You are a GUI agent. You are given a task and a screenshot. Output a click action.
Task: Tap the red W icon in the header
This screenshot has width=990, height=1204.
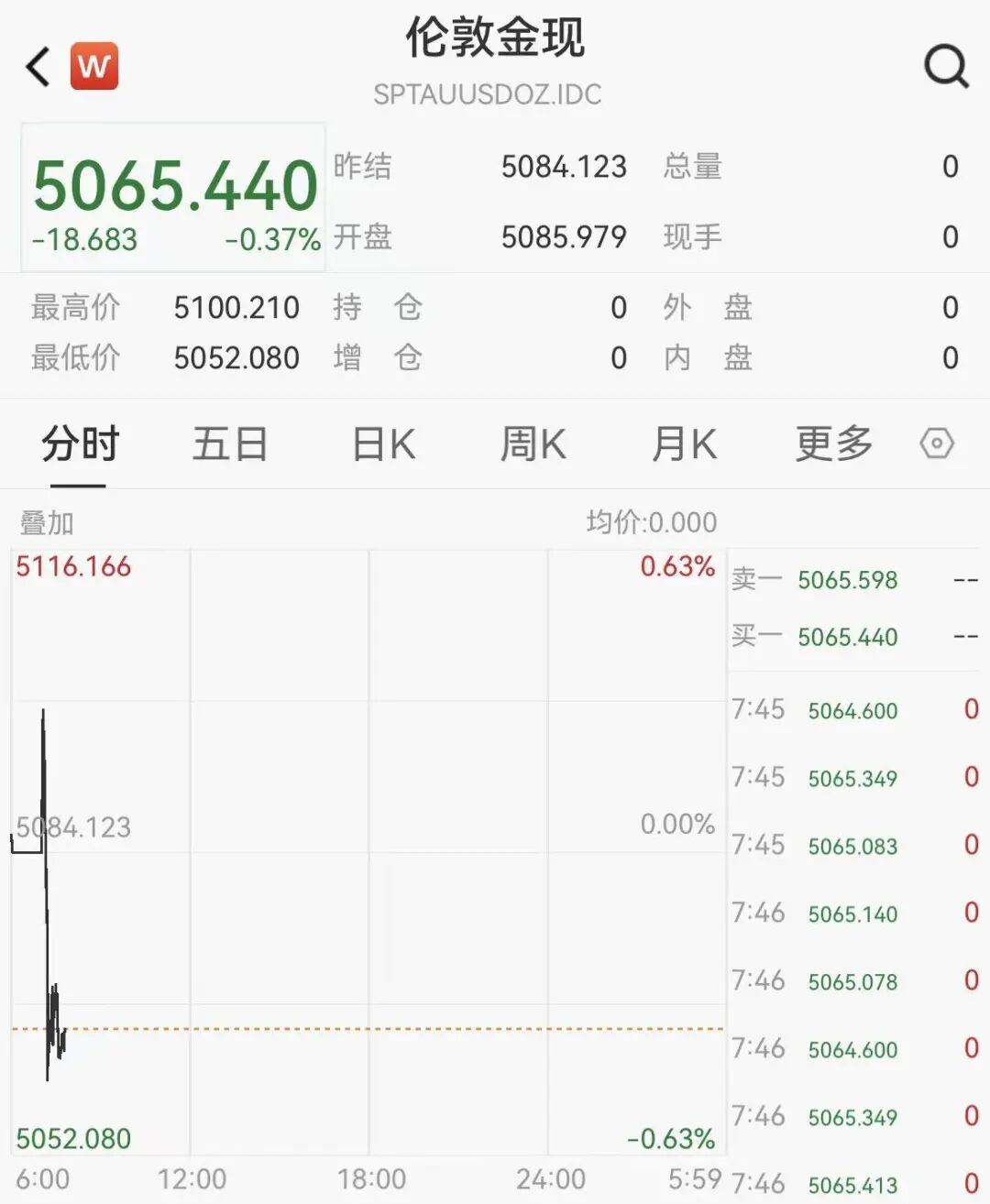pyautogui.click(x=94, y=67)
